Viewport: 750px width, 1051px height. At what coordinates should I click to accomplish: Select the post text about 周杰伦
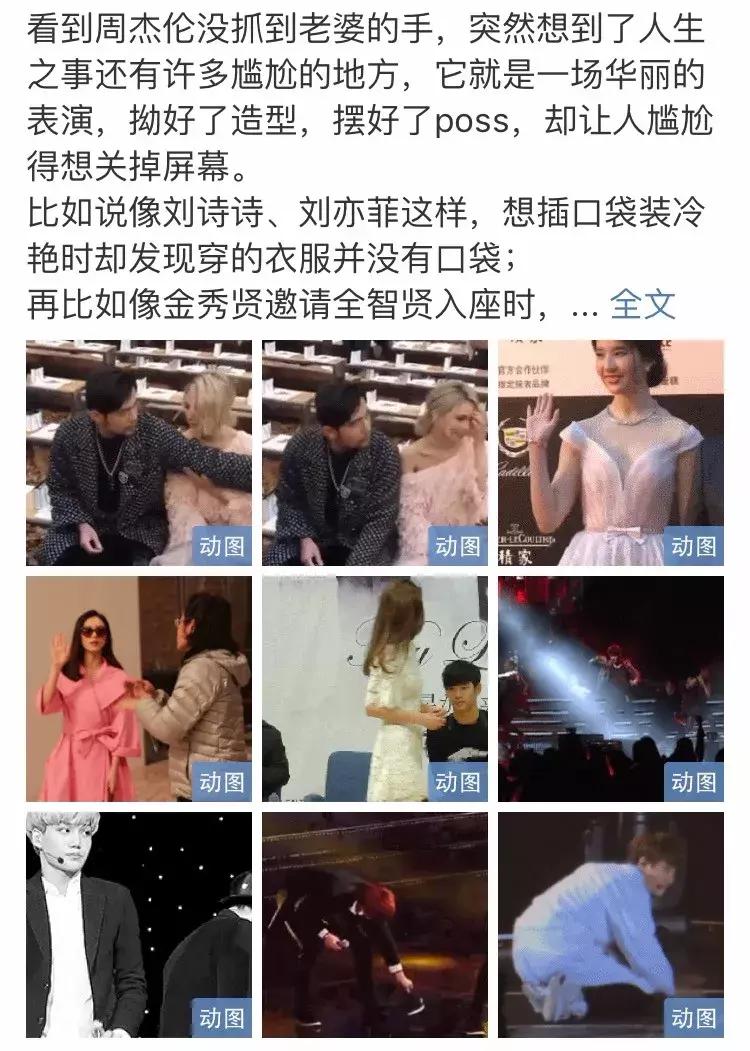(370, 160)
